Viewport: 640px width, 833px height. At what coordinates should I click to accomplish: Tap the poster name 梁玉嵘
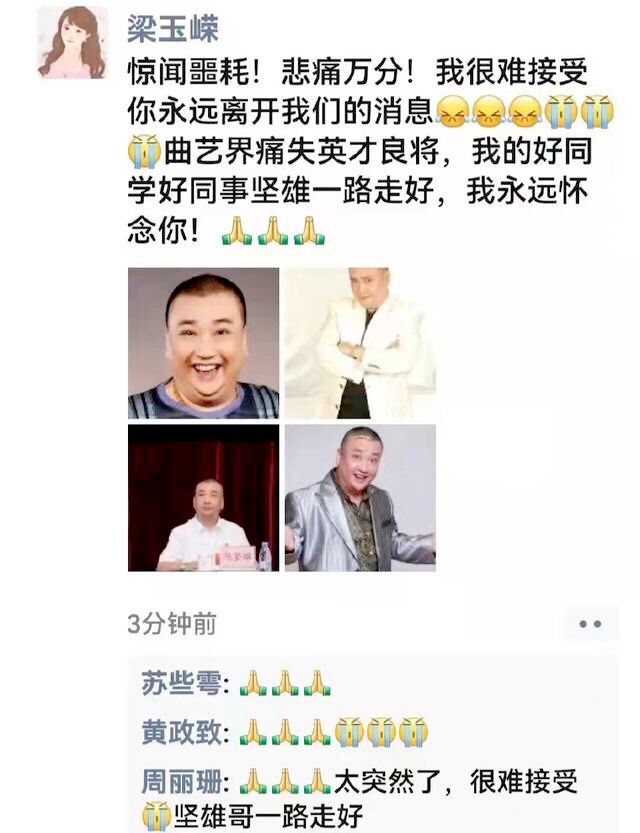(171, 27)
